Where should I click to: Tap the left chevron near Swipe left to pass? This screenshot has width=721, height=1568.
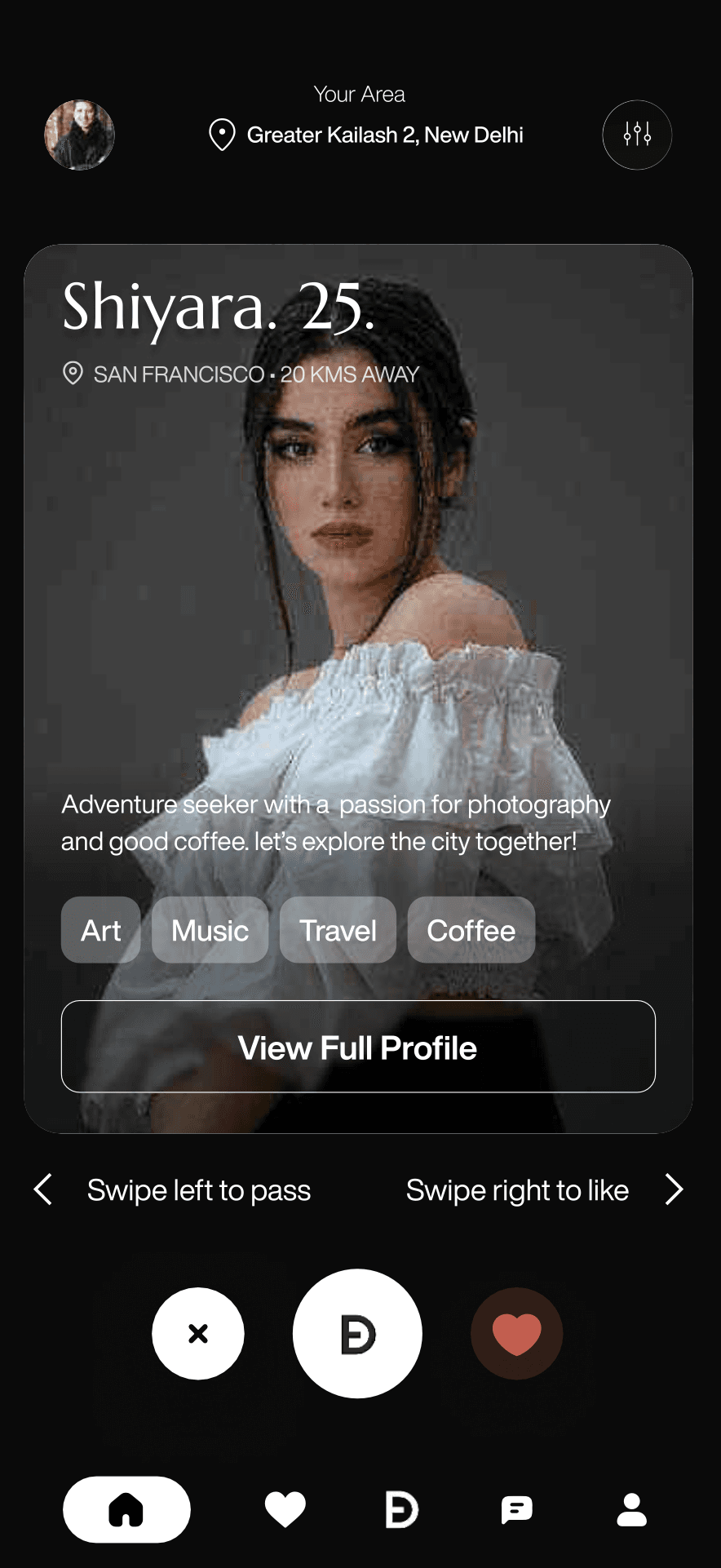point(43,1189)
